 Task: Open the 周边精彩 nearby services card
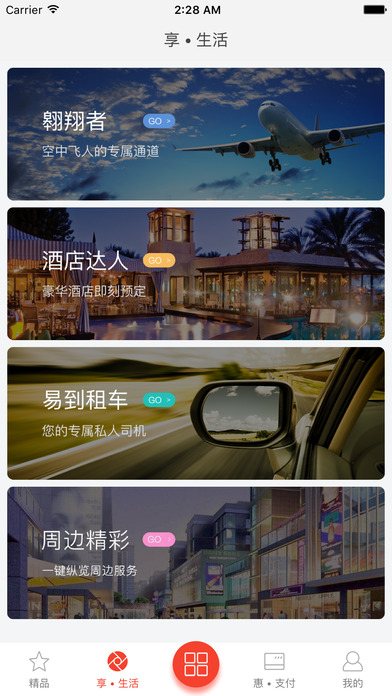point(196,553)
